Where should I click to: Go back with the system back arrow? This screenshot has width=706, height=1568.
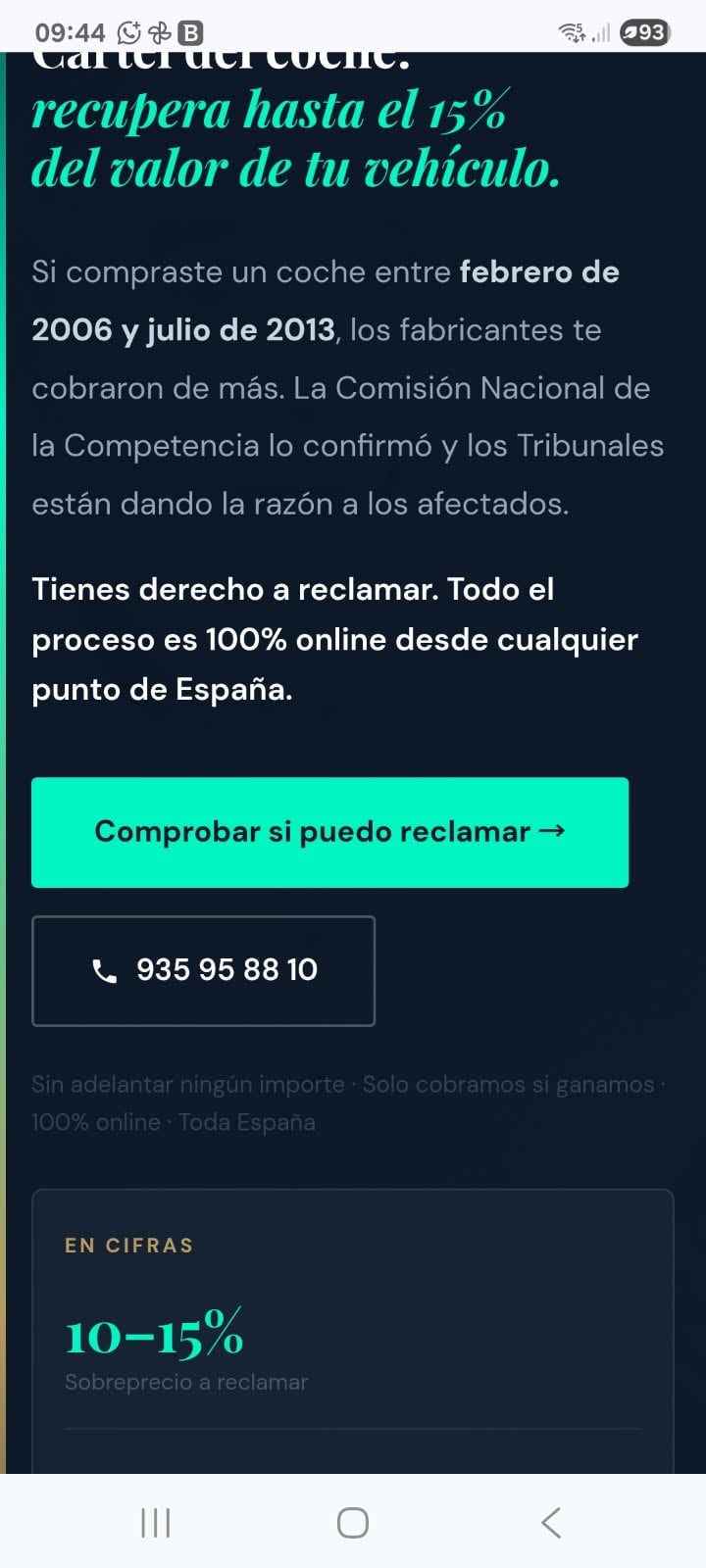point(551,1522)
